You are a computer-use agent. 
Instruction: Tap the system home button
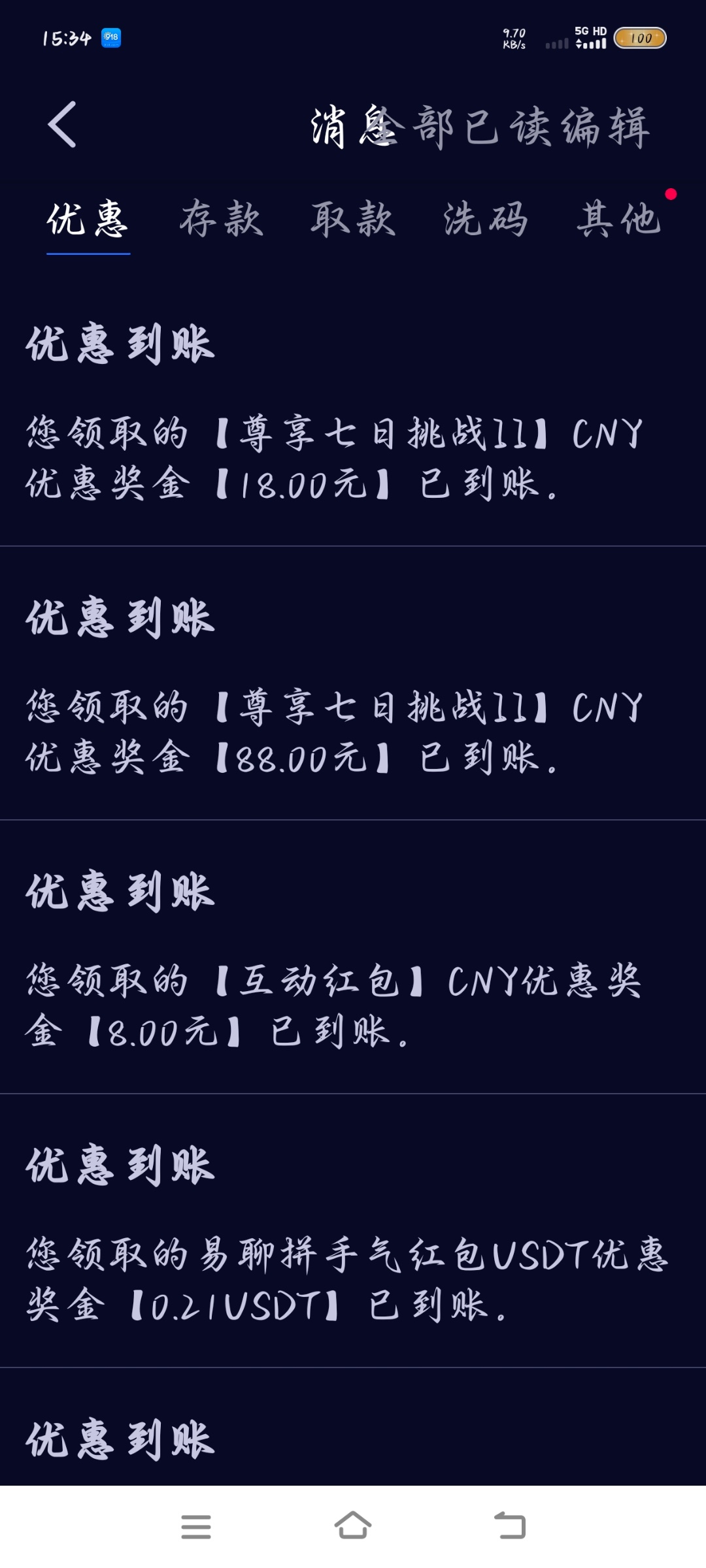pyautogui.click(x=353, y=1526)
